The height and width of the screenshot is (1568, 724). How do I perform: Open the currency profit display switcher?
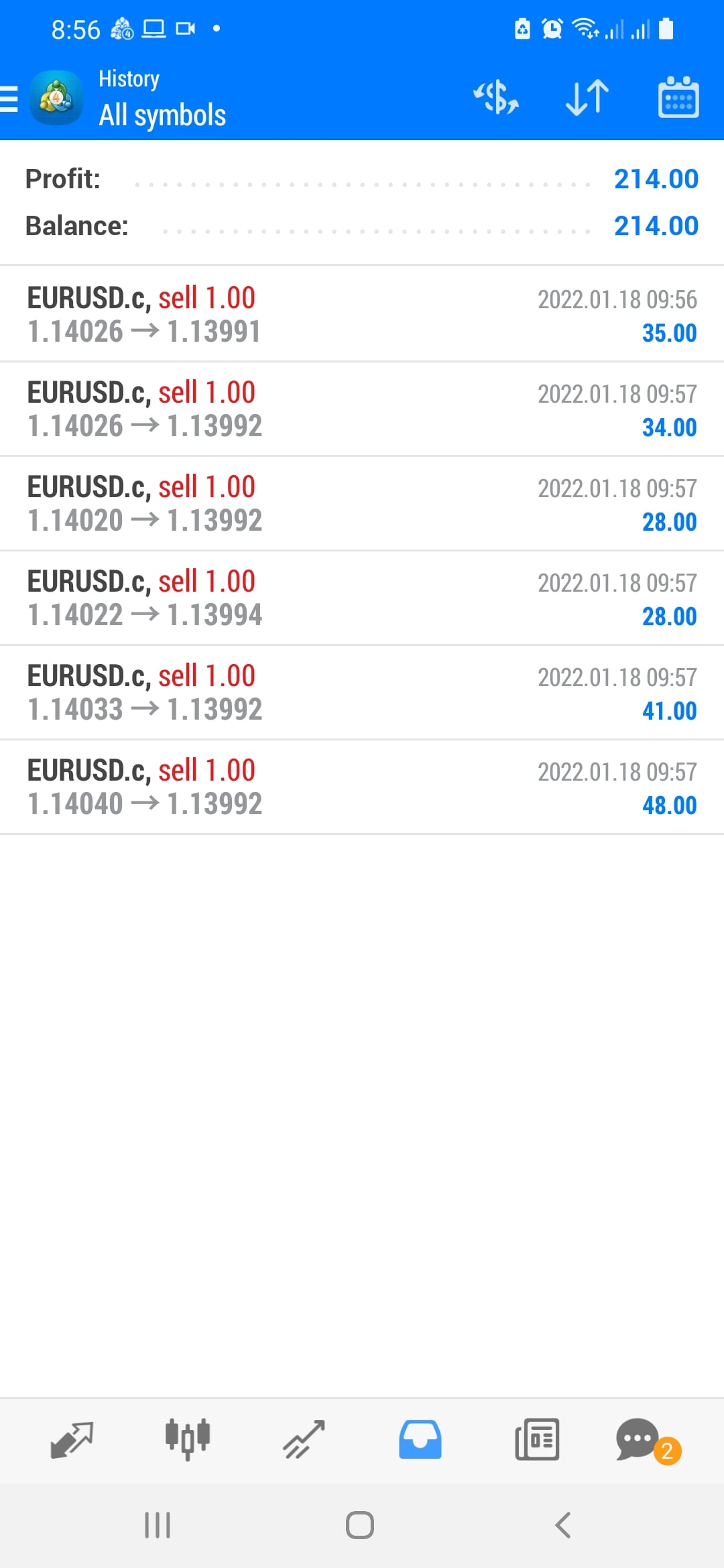pyautogui.click(x=497, y=99)
